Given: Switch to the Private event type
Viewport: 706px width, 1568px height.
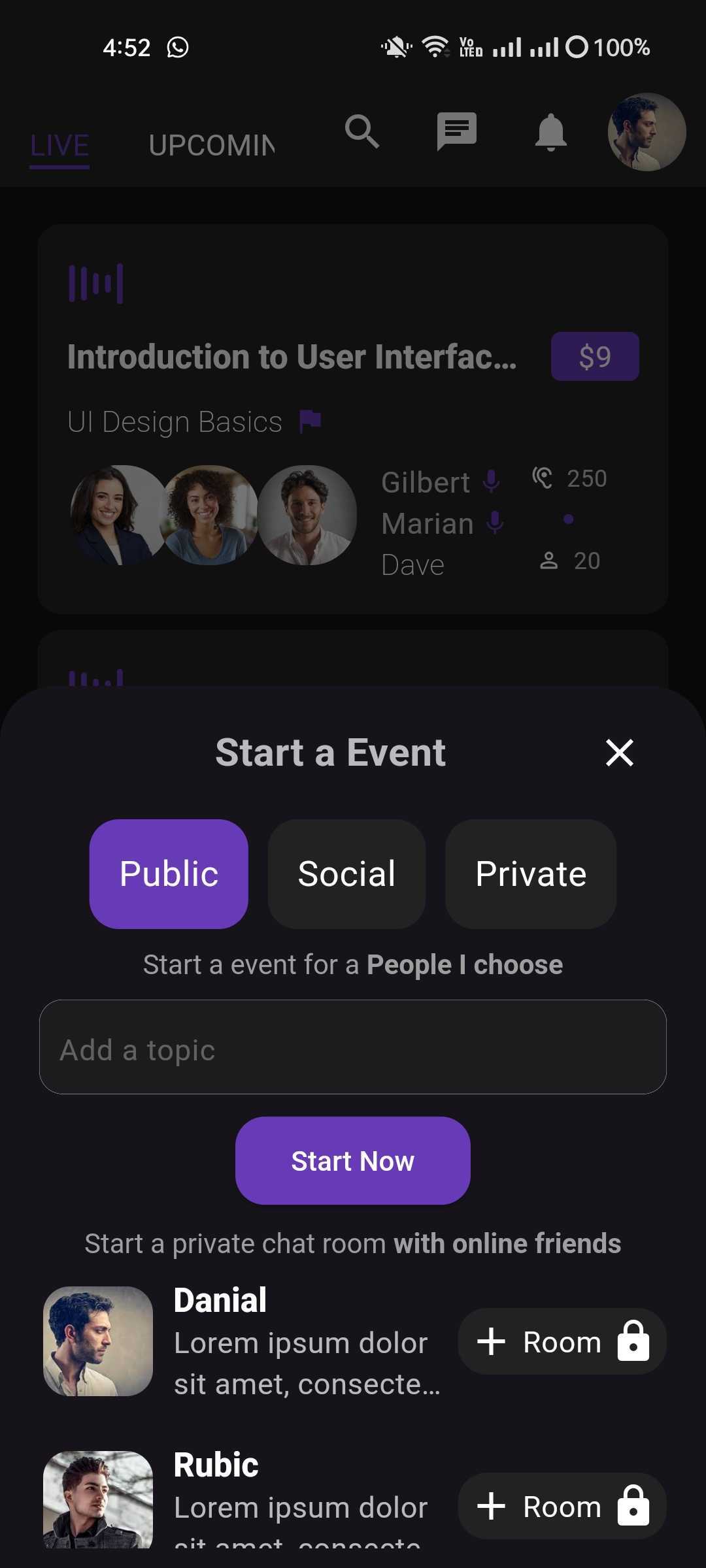Looking at the screenshot, I should pos(530,874).
